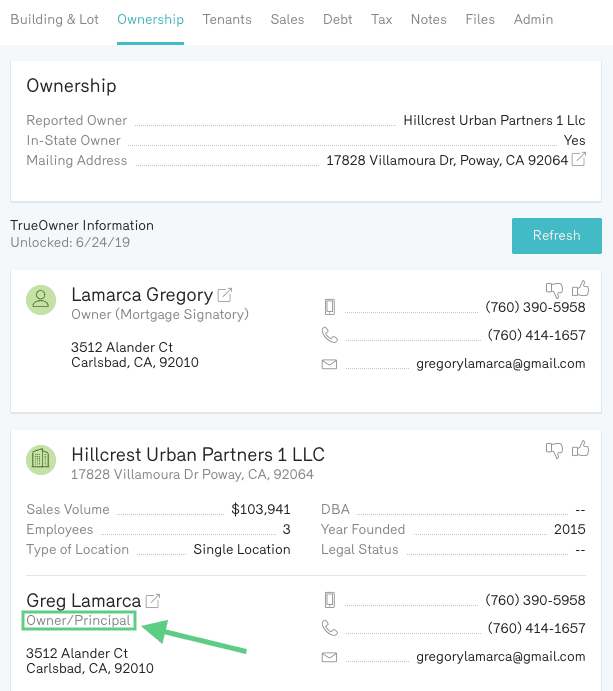Thumbs down the Lamarca Gregory record
The image size is (613, 691).
[555, 289]
